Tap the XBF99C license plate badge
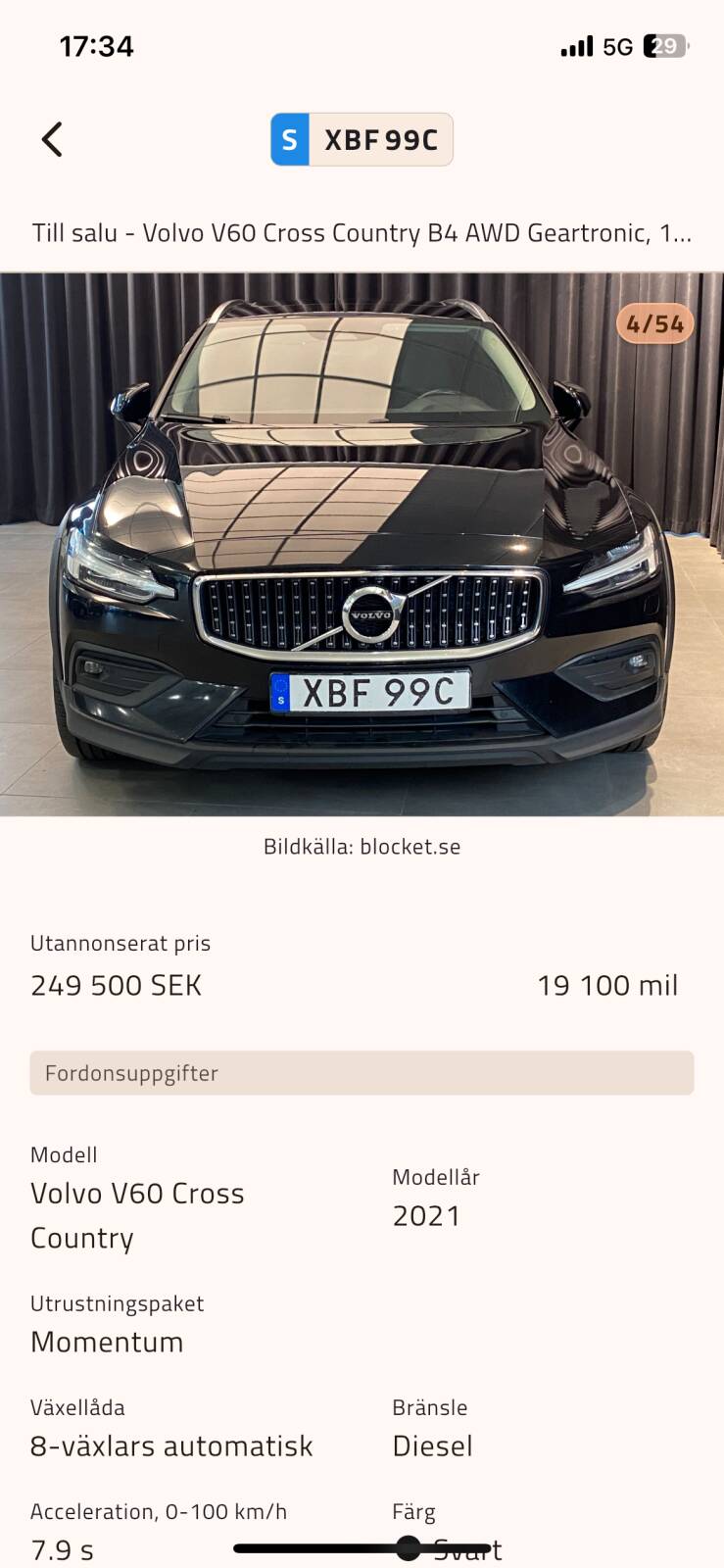724x1568 pixels. [362, 139]
